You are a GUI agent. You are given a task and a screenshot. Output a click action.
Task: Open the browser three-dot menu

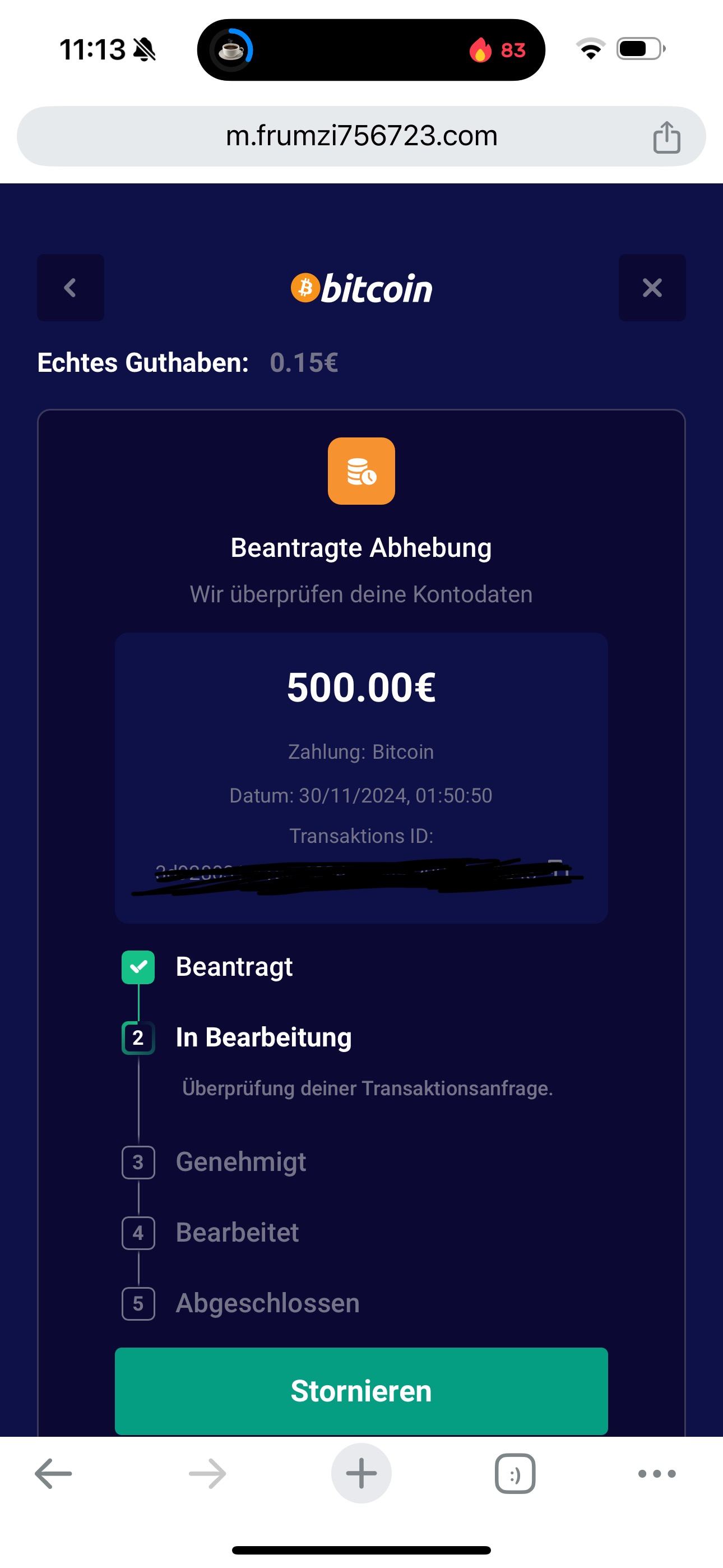(x=657, y=1474)
